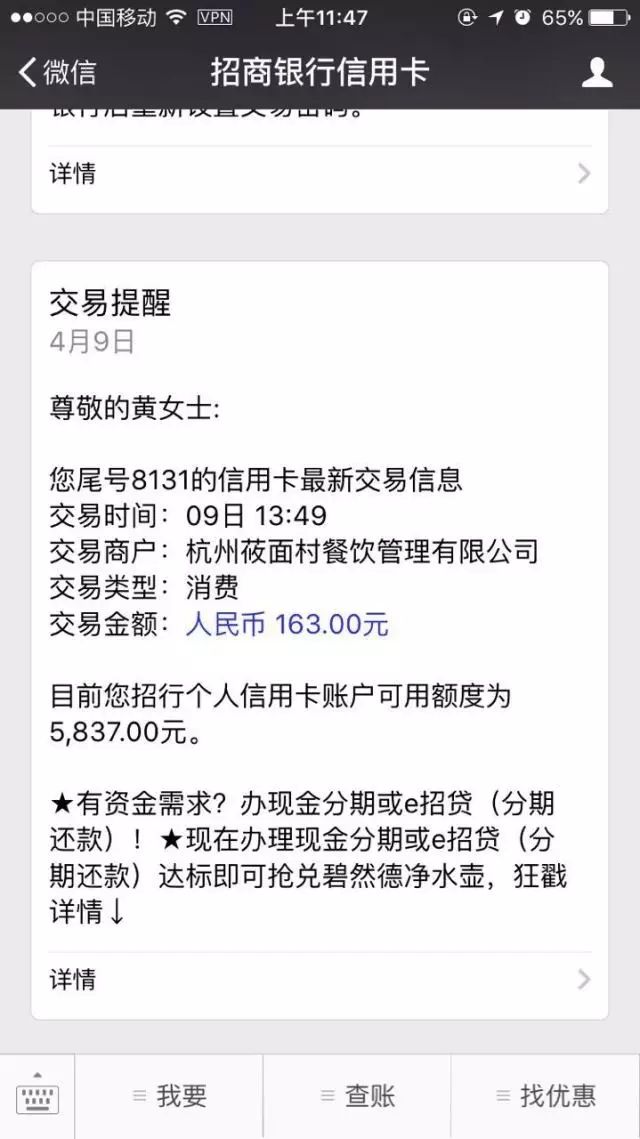Open 详情 of the upper message card

click(x=320, y=174)
